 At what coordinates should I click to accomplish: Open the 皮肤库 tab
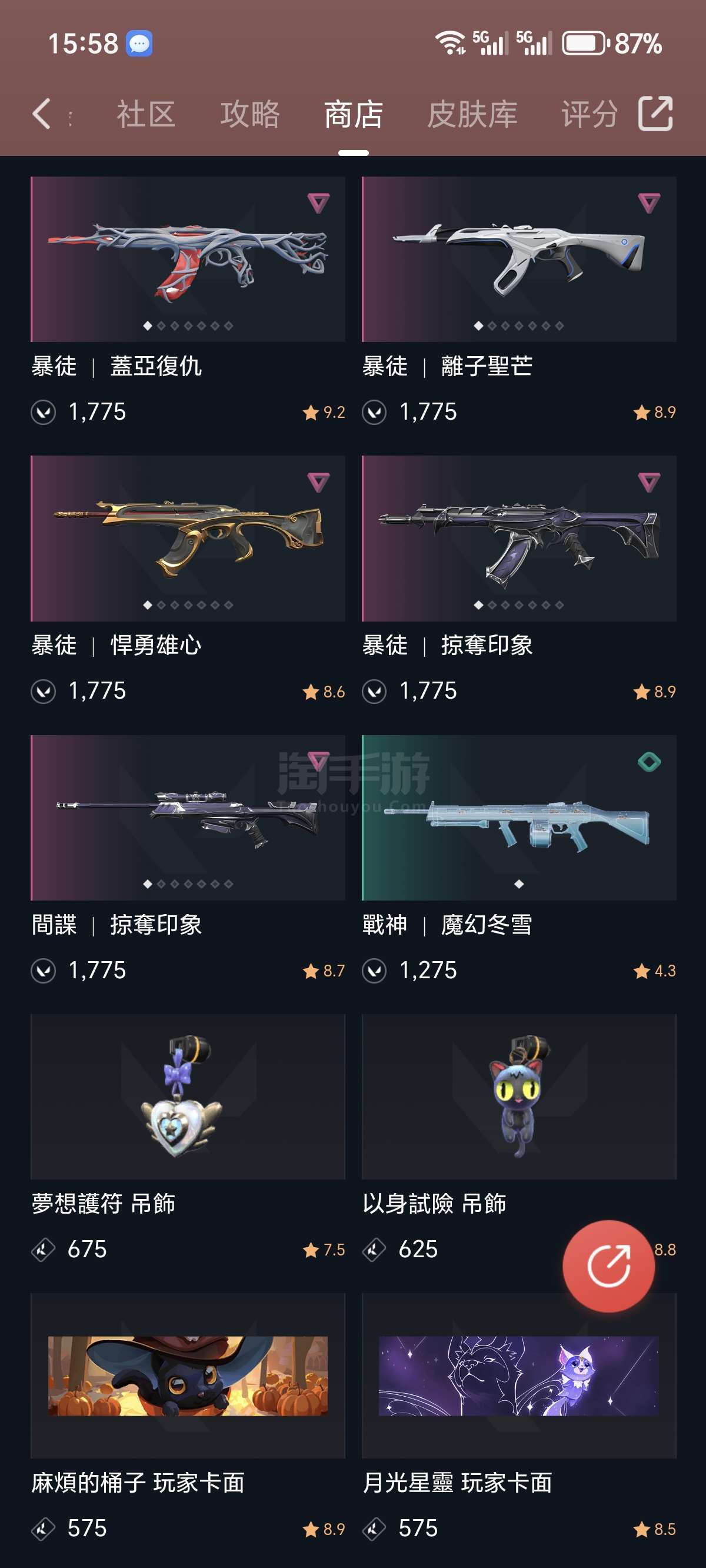tap(472, 114)
